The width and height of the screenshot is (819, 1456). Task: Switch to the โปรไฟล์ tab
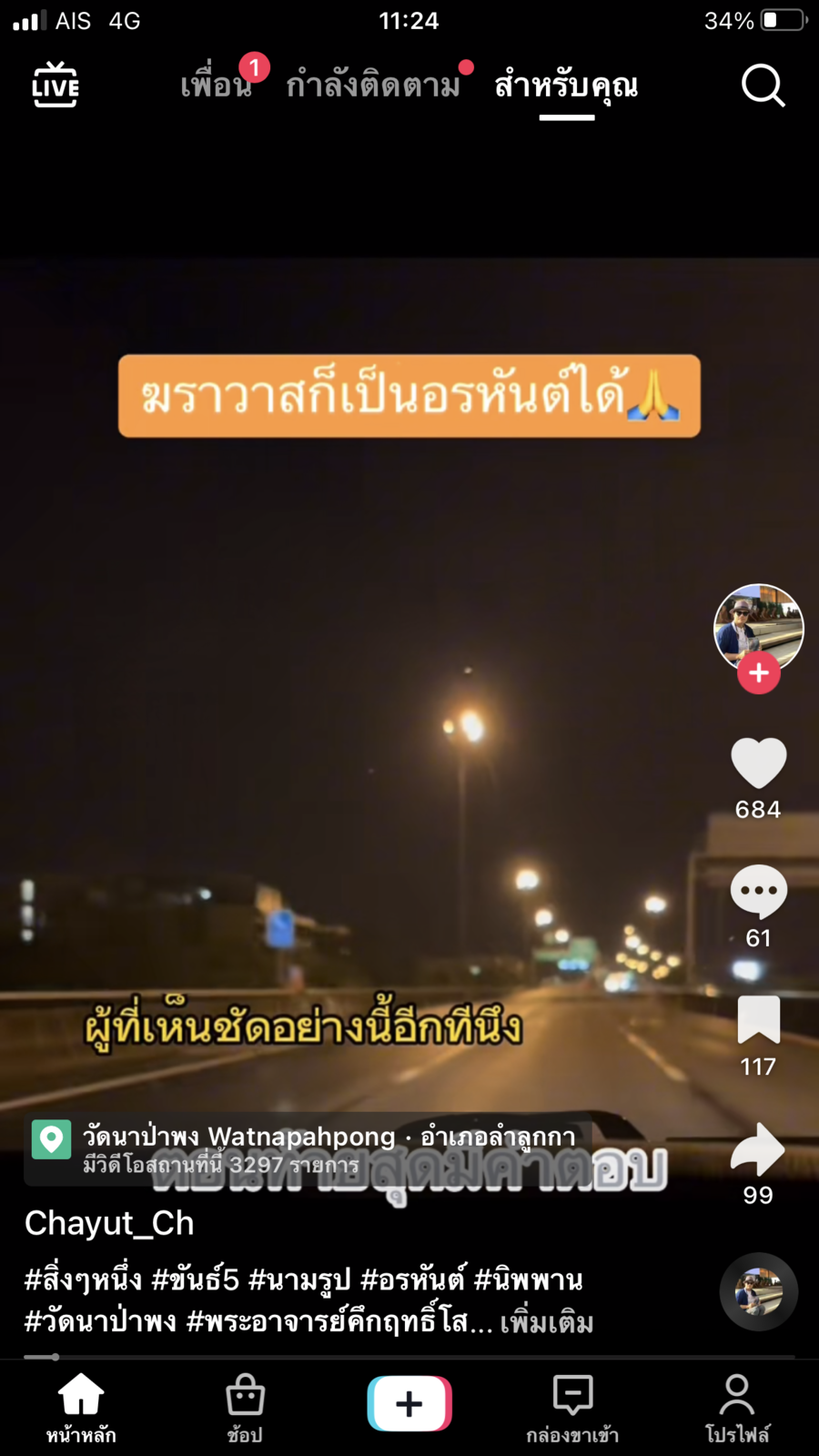coord(736,1406)
